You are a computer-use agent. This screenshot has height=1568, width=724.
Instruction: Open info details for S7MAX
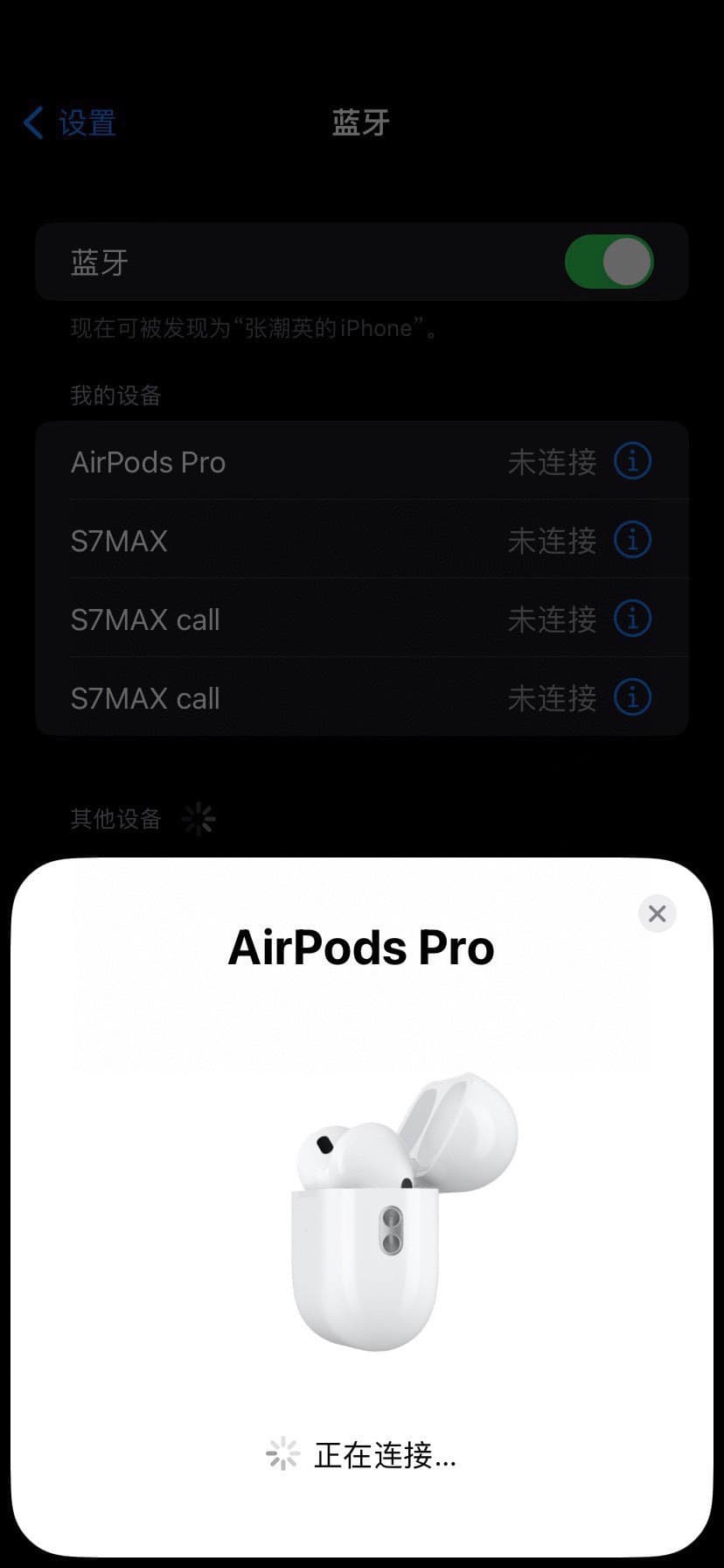(x=632, y=539)
